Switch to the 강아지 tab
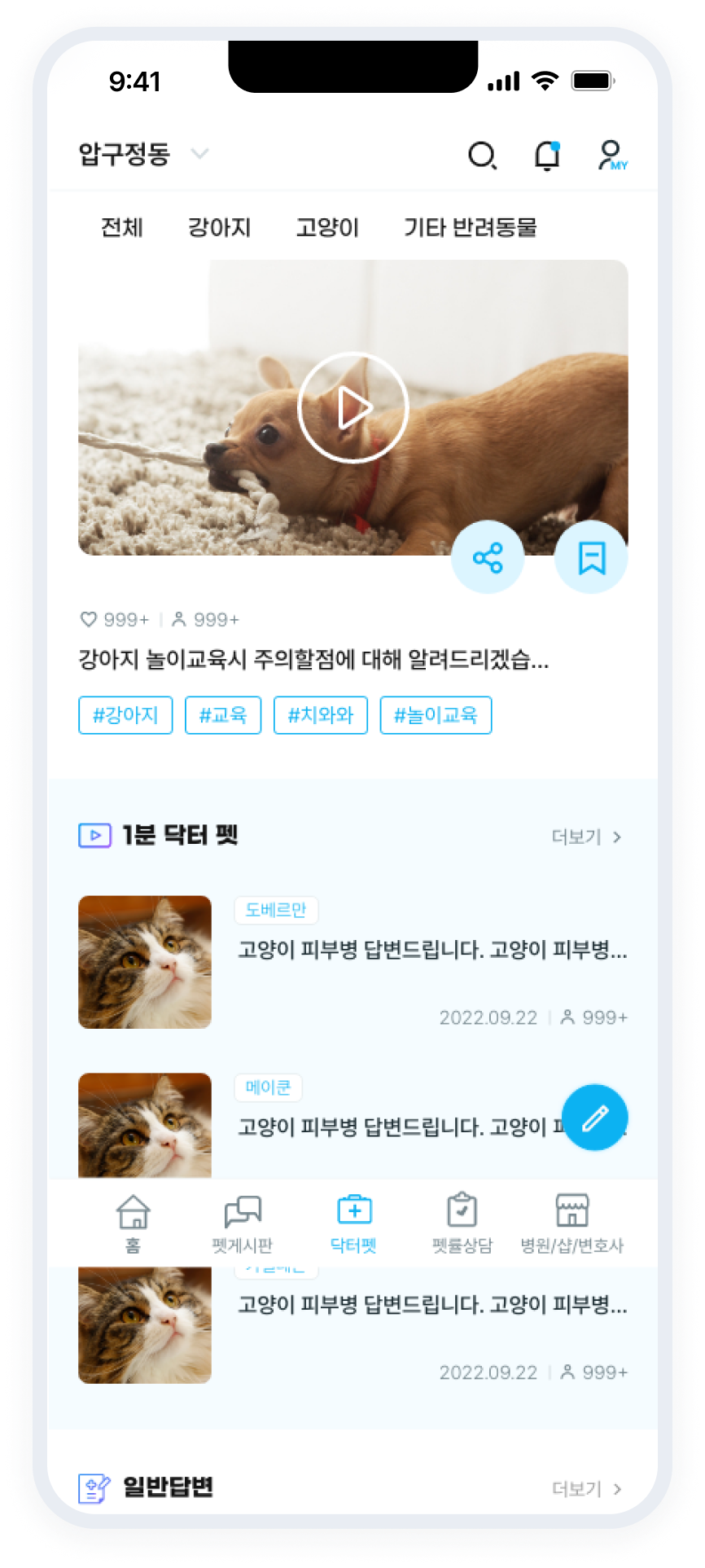This screenshot has height=1568, width=705. 219,227
